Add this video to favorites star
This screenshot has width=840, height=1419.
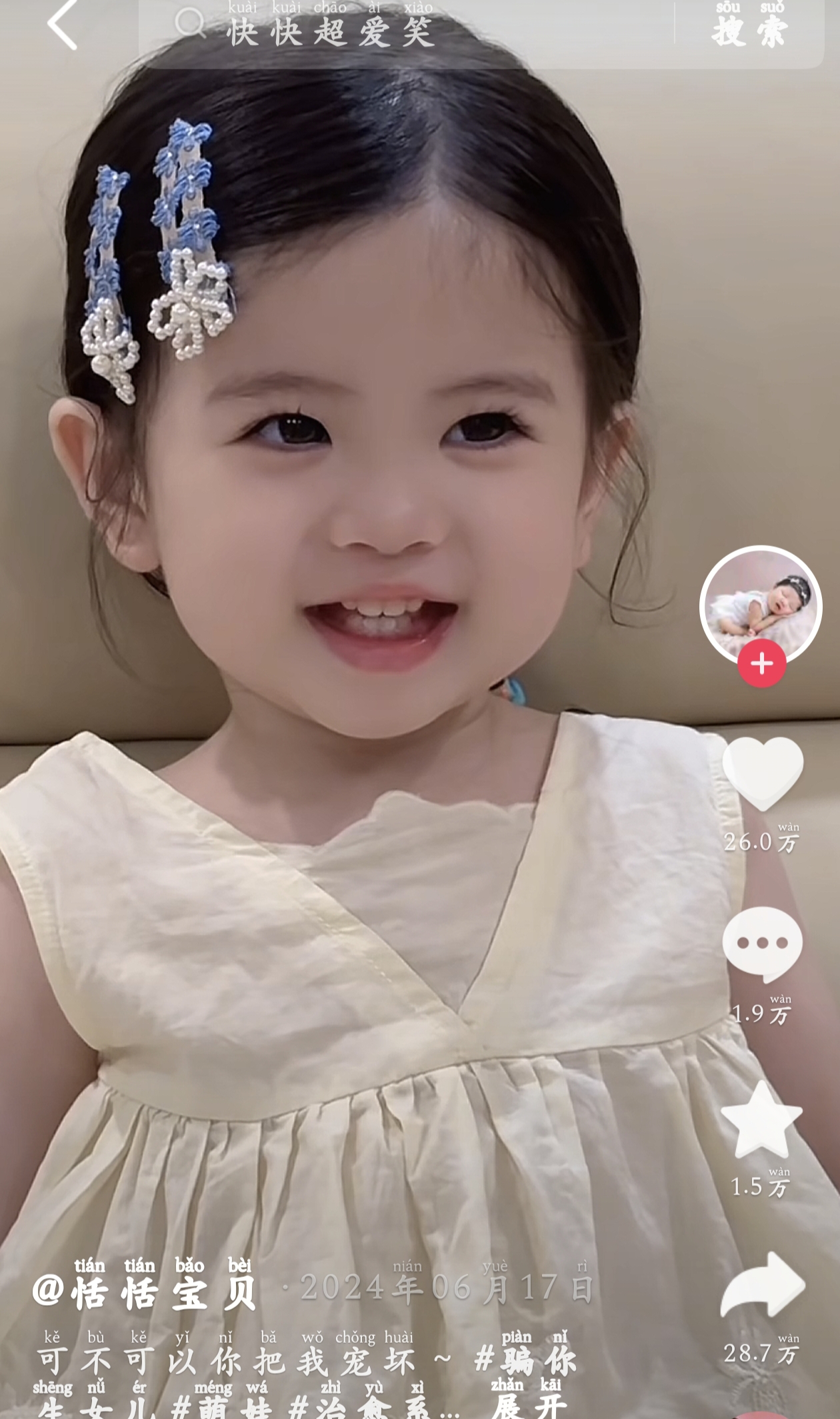coord(761,1120)
